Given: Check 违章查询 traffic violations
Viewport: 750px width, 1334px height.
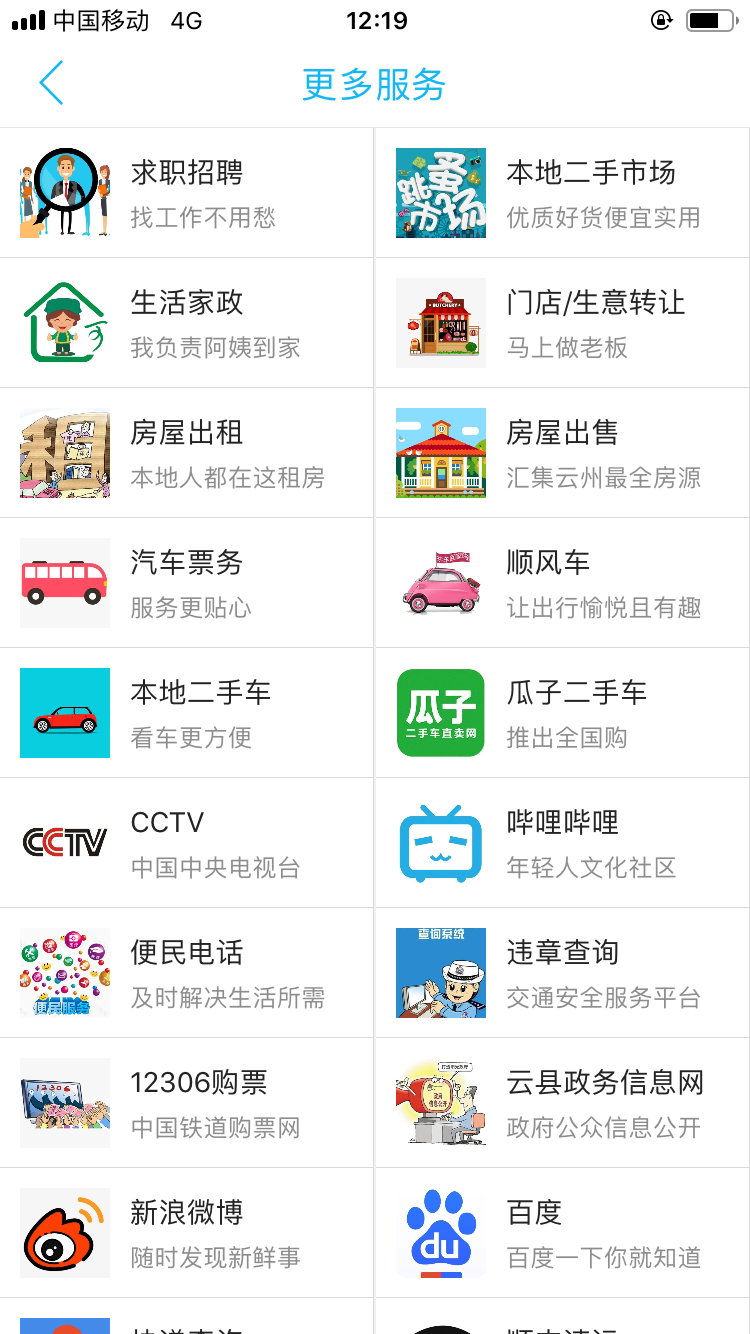Looking at the screenshot, I should (562, 973).
